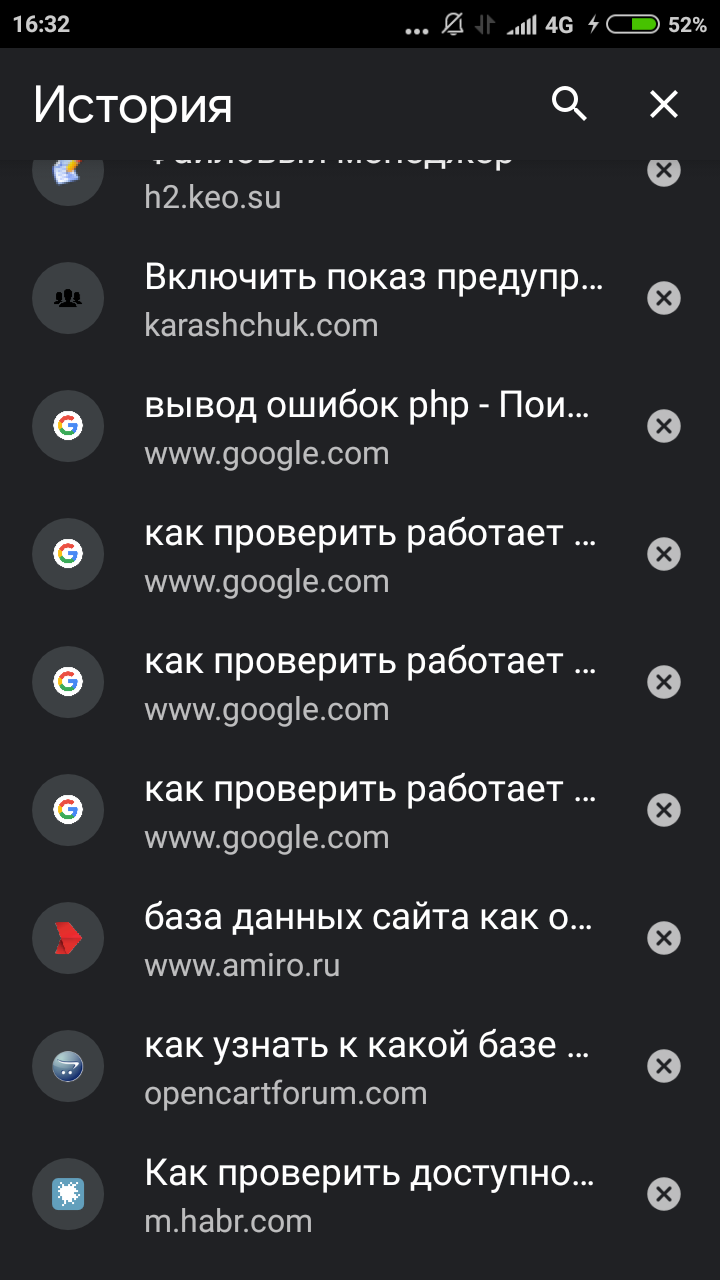Open the karashchuk.com history entry
The image size is (720, 1280).
[372, 299]
